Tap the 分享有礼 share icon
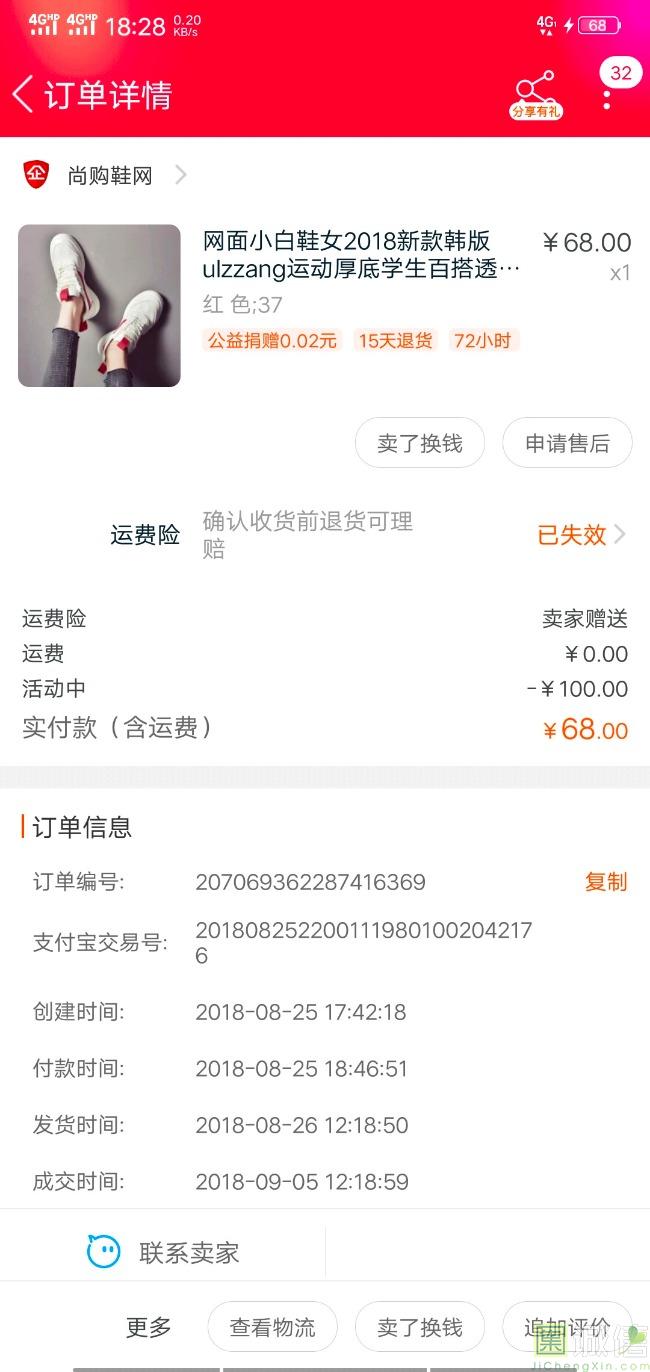The image size is (650, 1372). (x=536, y=95)
